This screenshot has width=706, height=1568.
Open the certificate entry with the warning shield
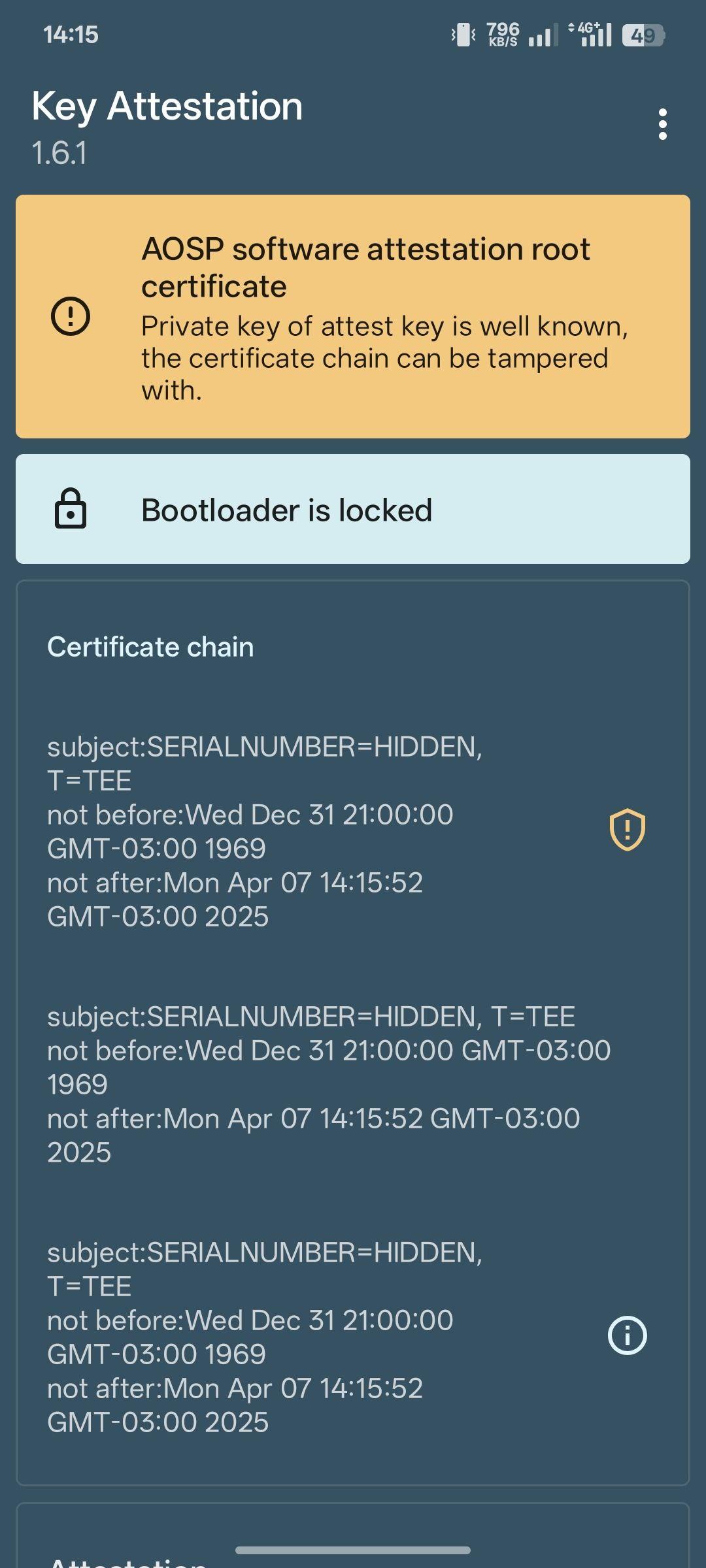353,831
